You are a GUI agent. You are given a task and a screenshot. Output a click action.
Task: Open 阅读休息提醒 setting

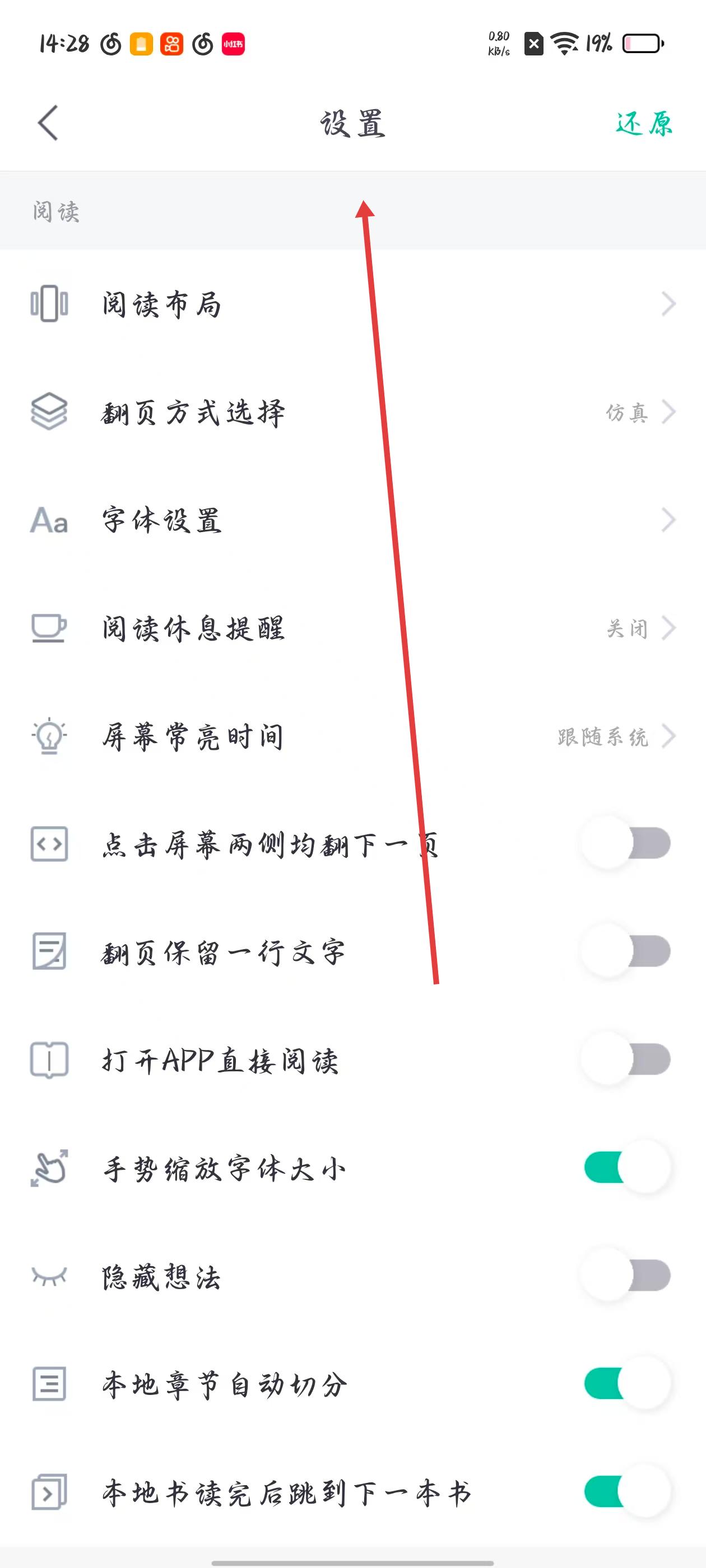click(x=352, y=628)
